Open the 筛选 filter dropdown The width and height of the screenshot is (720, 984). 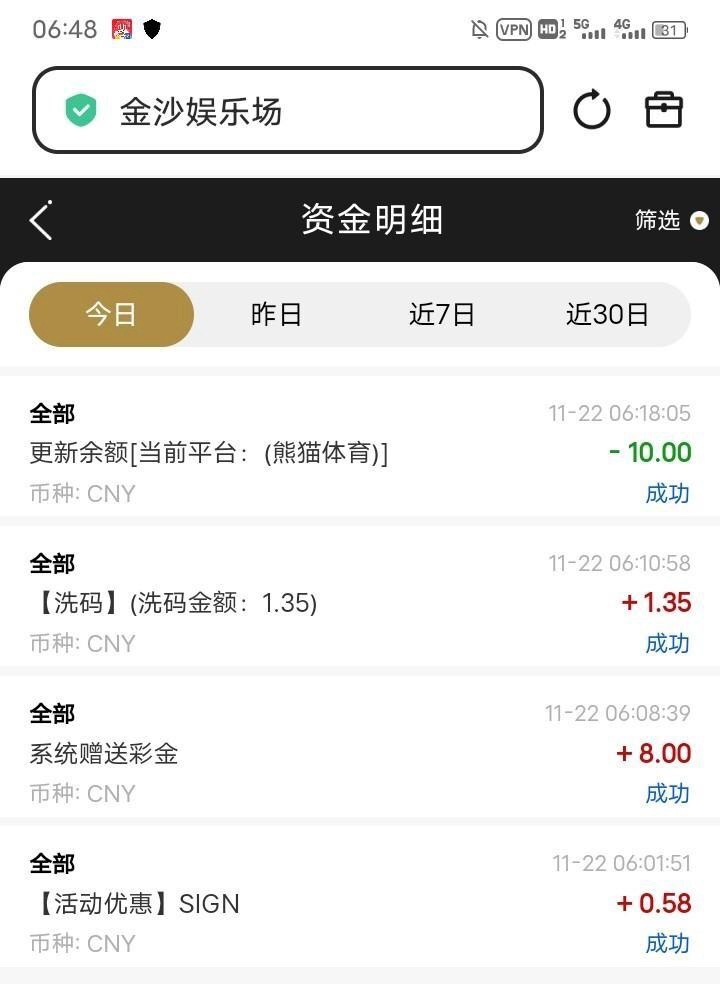tap(671, 220)
